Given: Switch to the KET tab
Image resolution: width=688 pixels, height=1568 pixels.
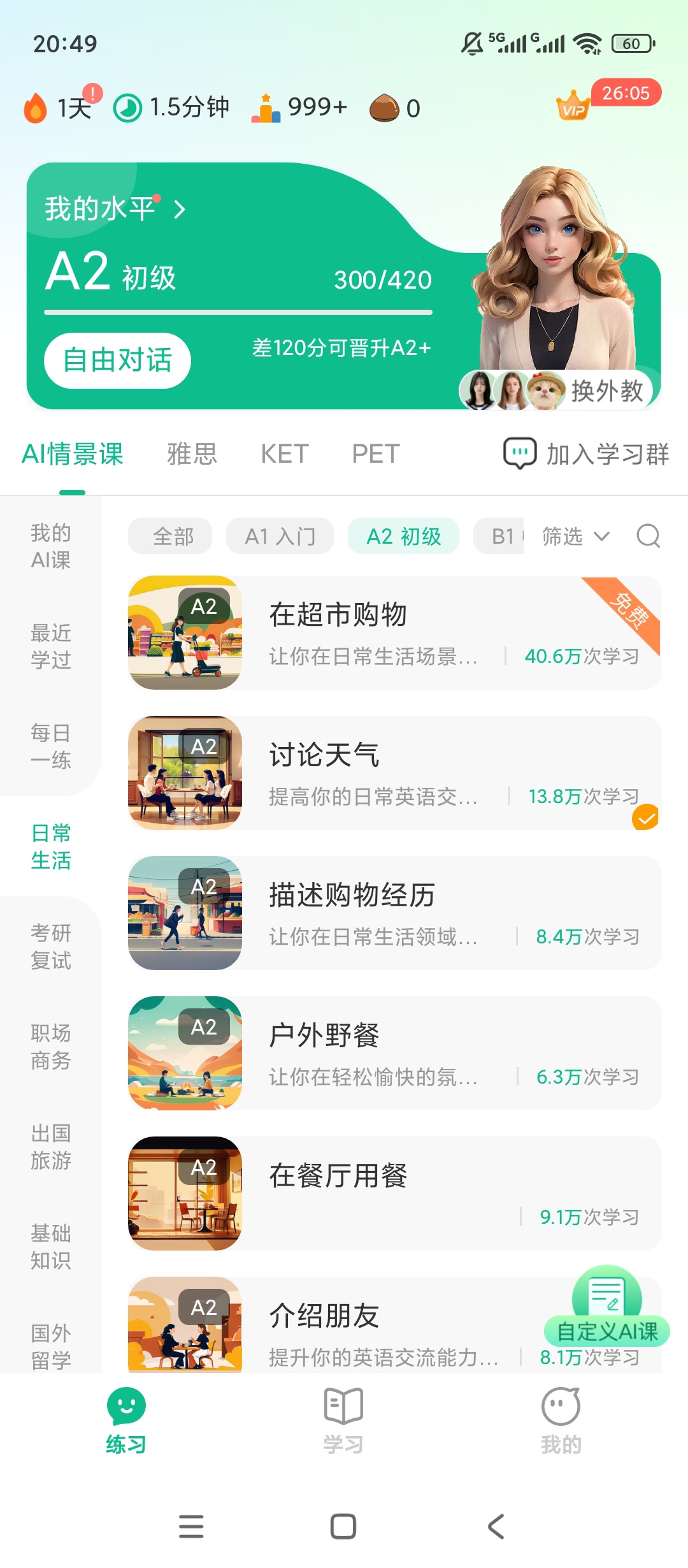Looking at the screenshot, I should coord(285,453).
